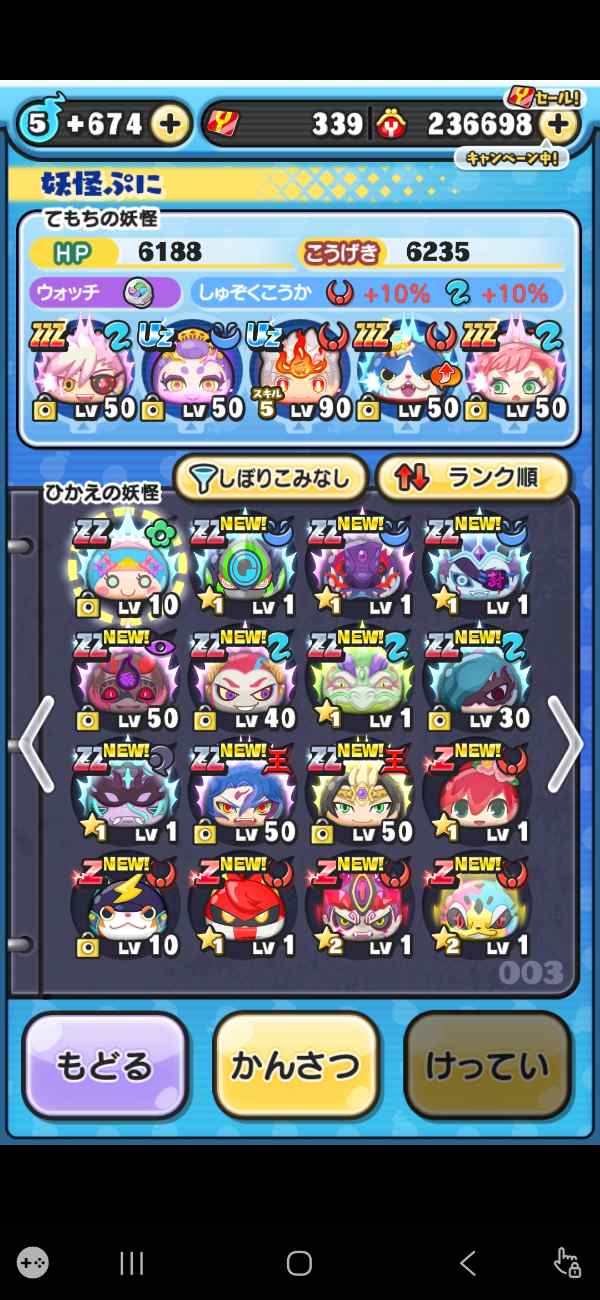Go to the system home screen

pos(299,1263)
